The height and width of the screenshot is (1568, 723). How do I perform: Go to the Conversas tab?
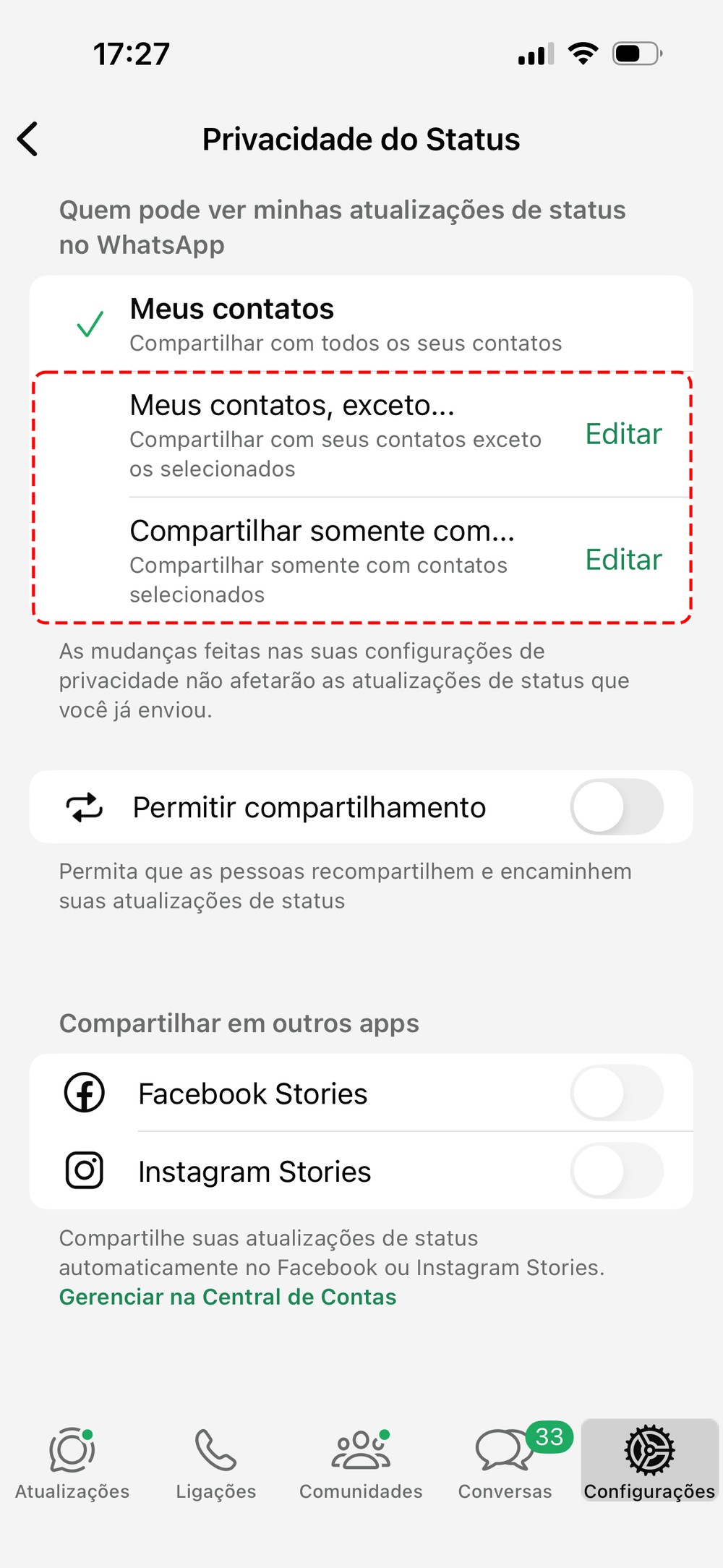(505, 1462)
